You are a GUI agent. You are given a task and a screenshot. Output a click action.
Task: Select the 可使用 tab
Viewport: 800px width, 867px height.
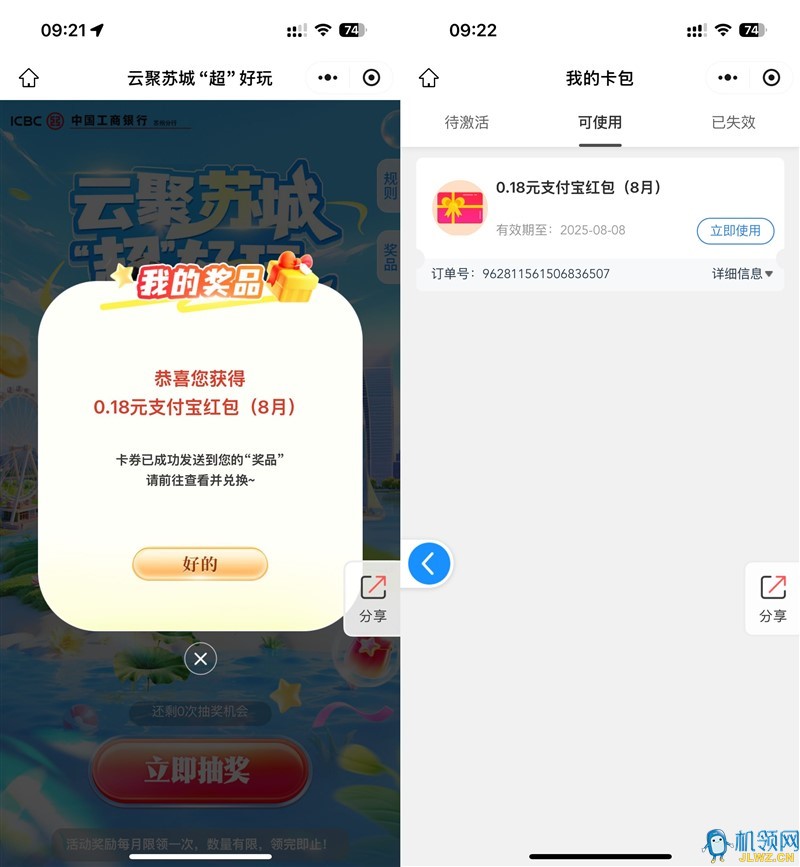[600, 122]
